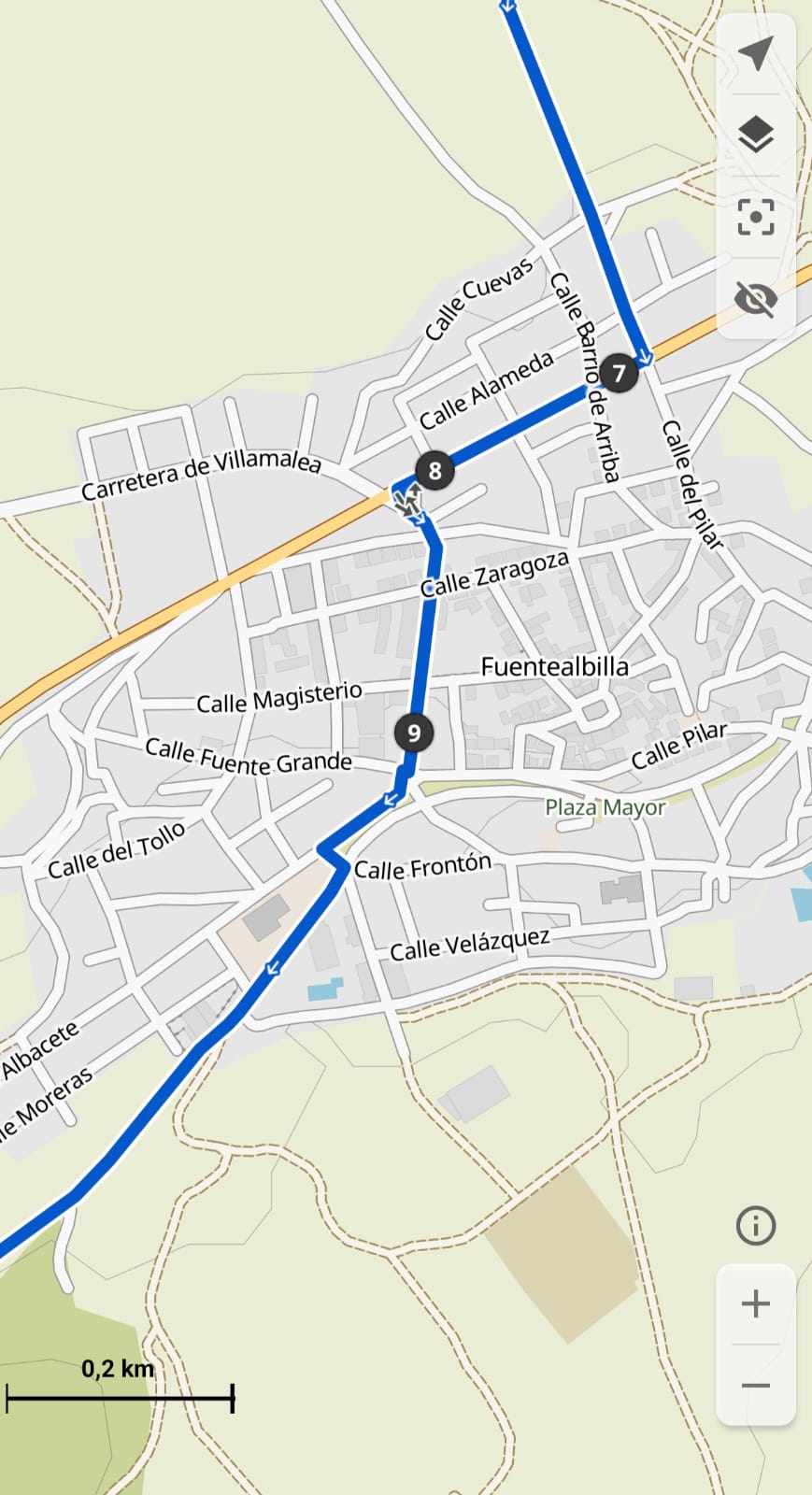Select waypoint marker 9
This screenshot has height=1495, width=812.
(413, 733)
